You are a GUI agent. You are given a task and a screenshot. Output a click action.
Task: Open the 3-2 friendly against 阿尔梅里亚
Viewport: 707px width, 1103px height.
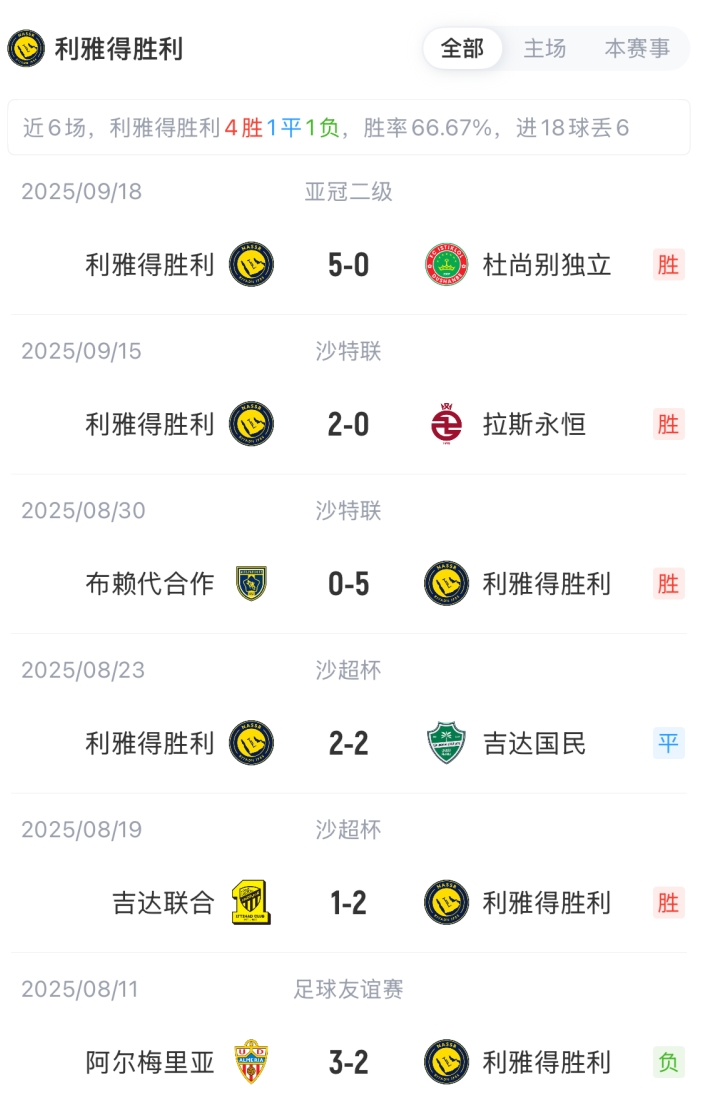(348, 1062)
